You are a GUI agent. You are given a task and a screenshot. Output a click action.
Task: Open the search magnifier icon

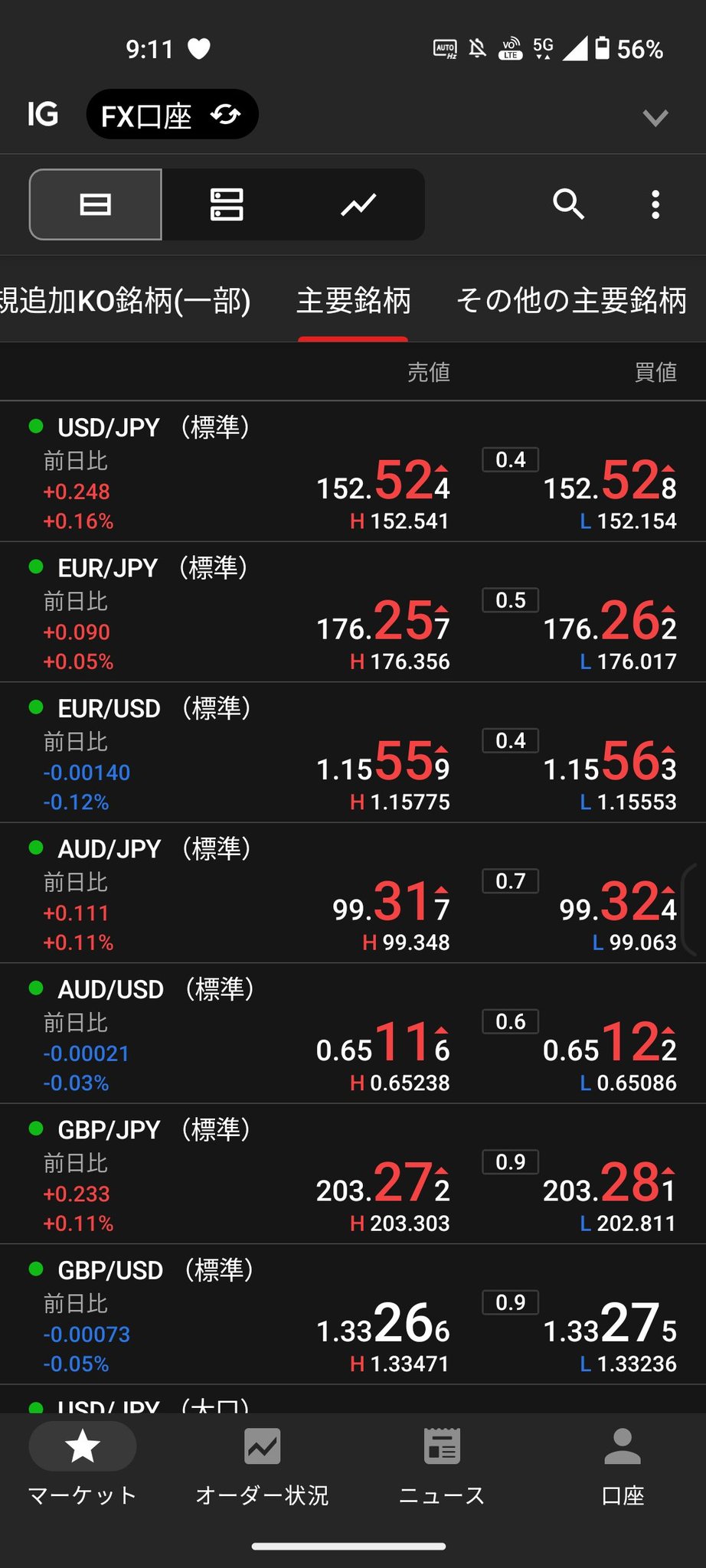click(568, 204)
